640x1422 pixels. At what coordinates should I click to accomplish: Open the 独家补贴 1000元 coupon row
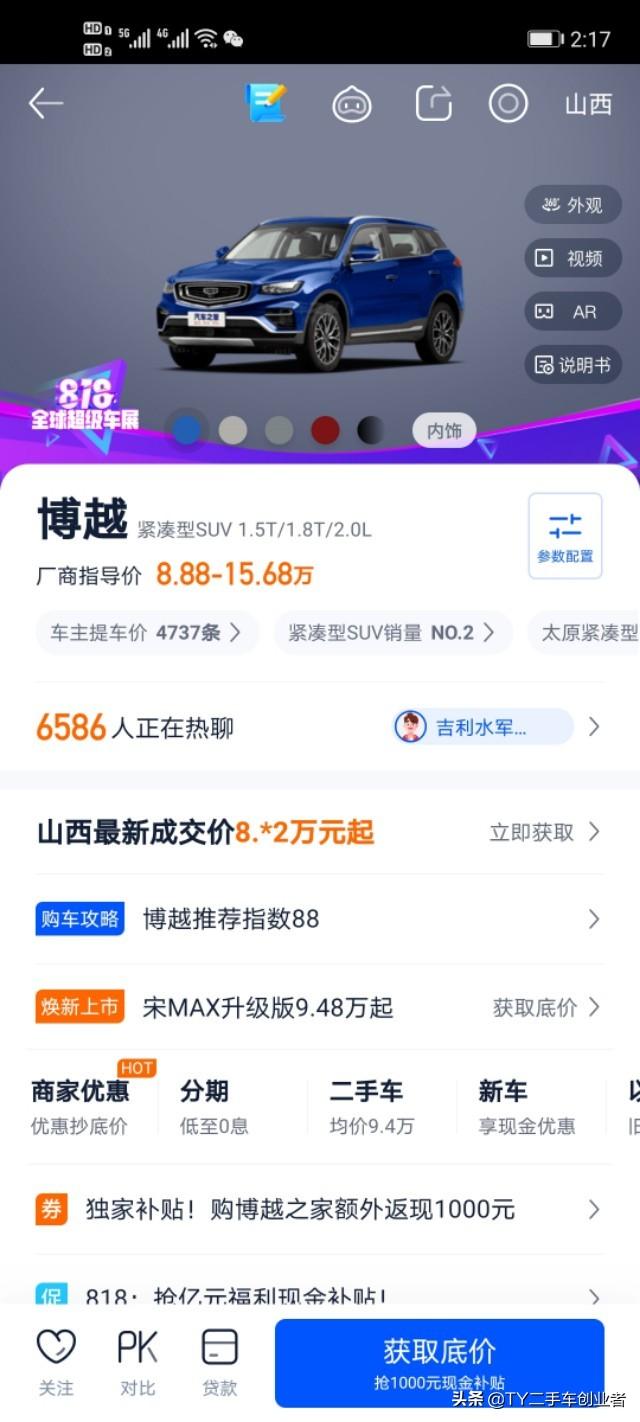click(320, 1210)
